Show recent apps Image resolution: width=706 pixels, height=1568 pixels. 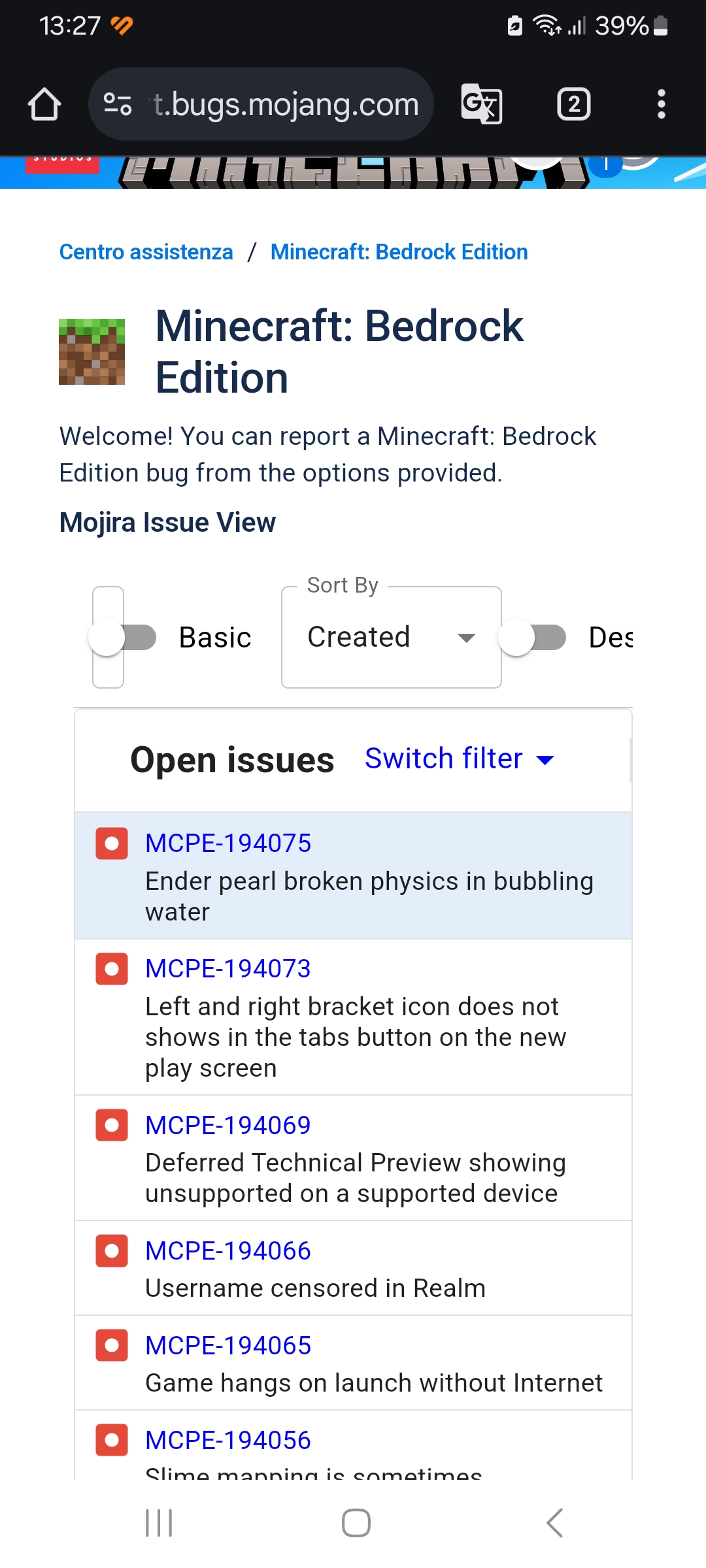pyautogui.click(x=159, y=1523)
